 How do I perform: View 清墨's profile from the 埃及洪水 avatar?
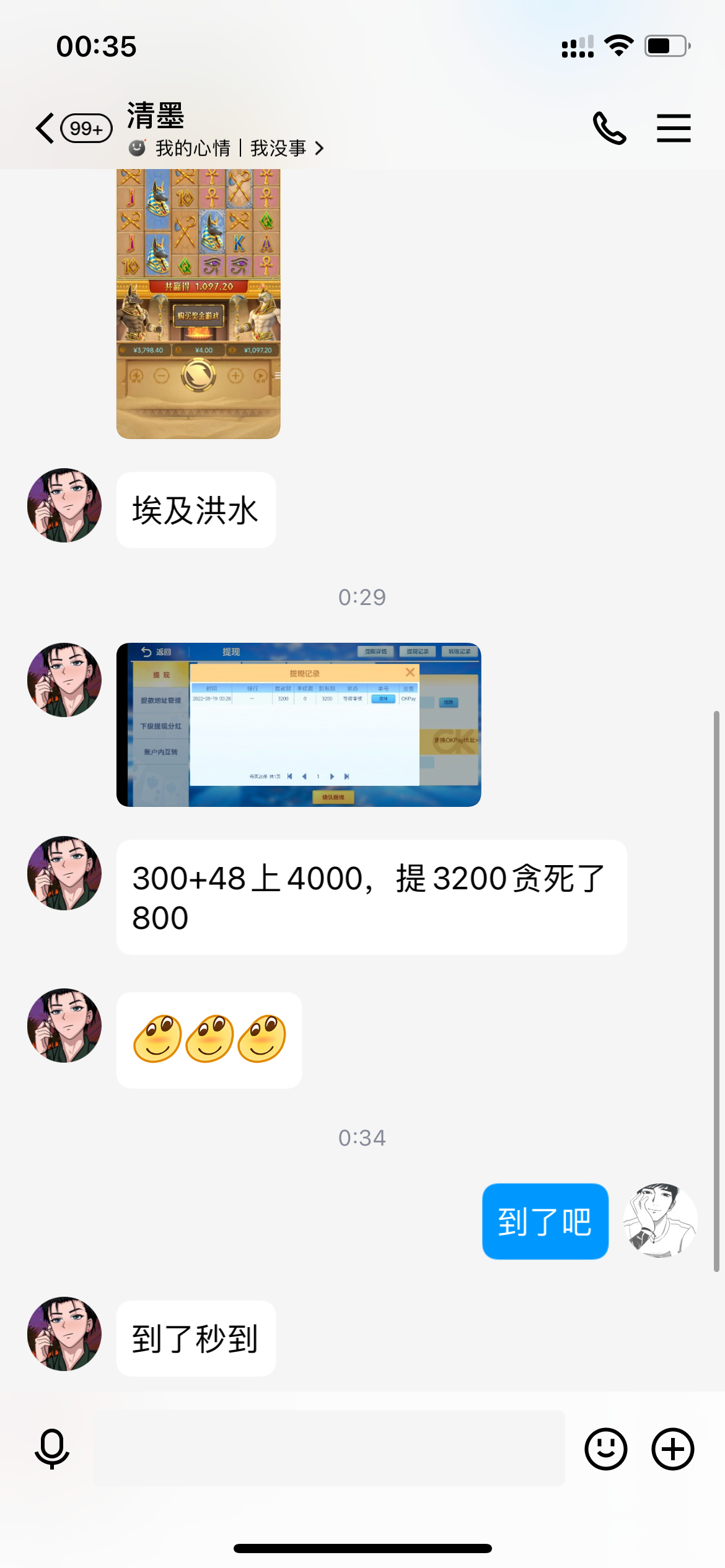(64, 505)
